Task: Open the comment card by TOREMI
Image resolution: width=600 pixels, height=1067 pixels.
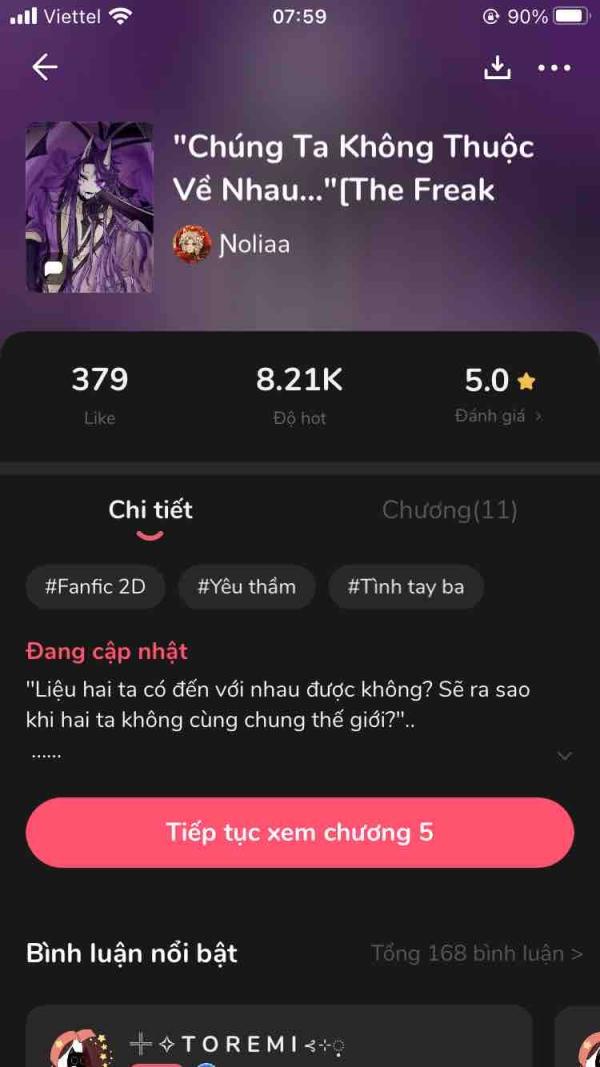Action: click(x=278, y=1040)
